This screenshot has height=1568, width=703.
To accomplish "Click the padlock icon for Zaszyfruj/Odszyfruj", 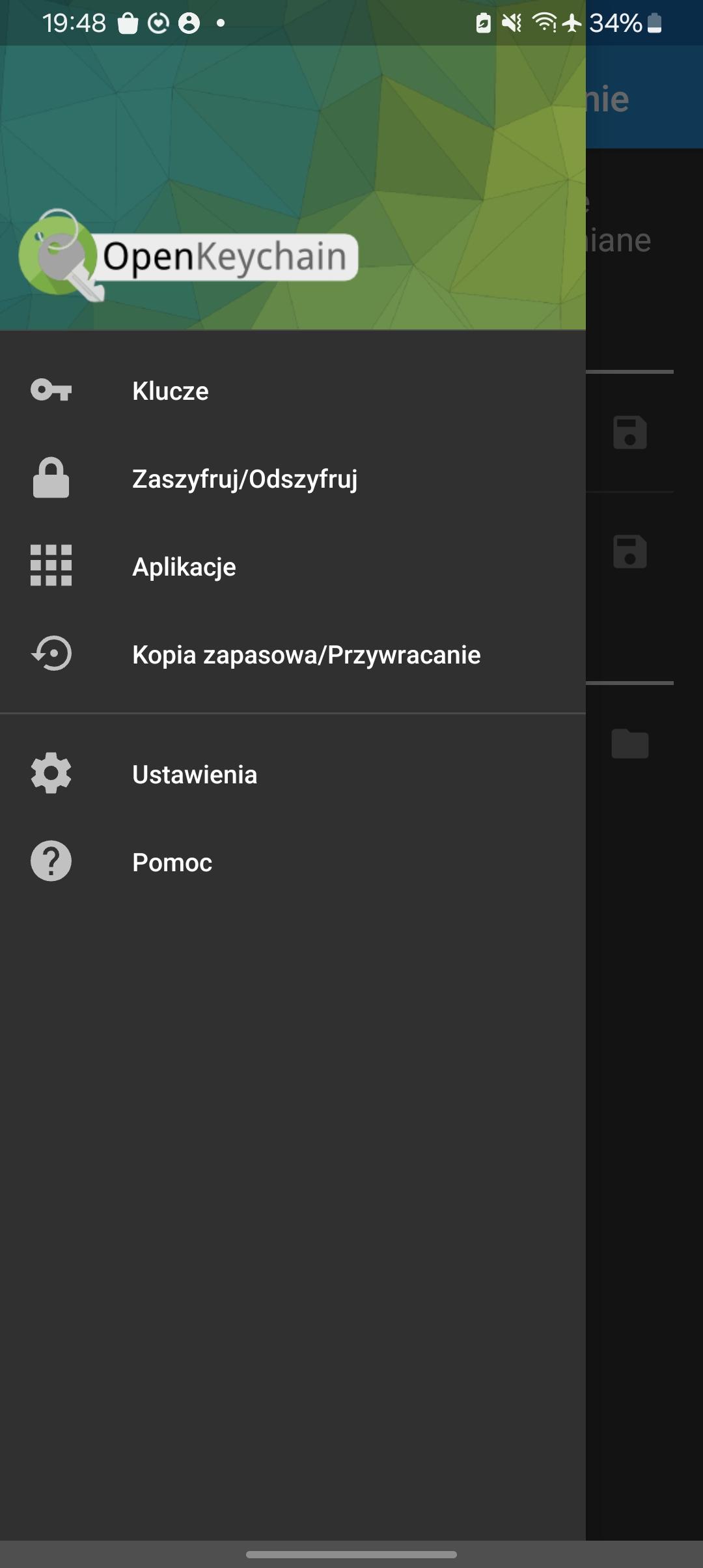I will 52,479.
